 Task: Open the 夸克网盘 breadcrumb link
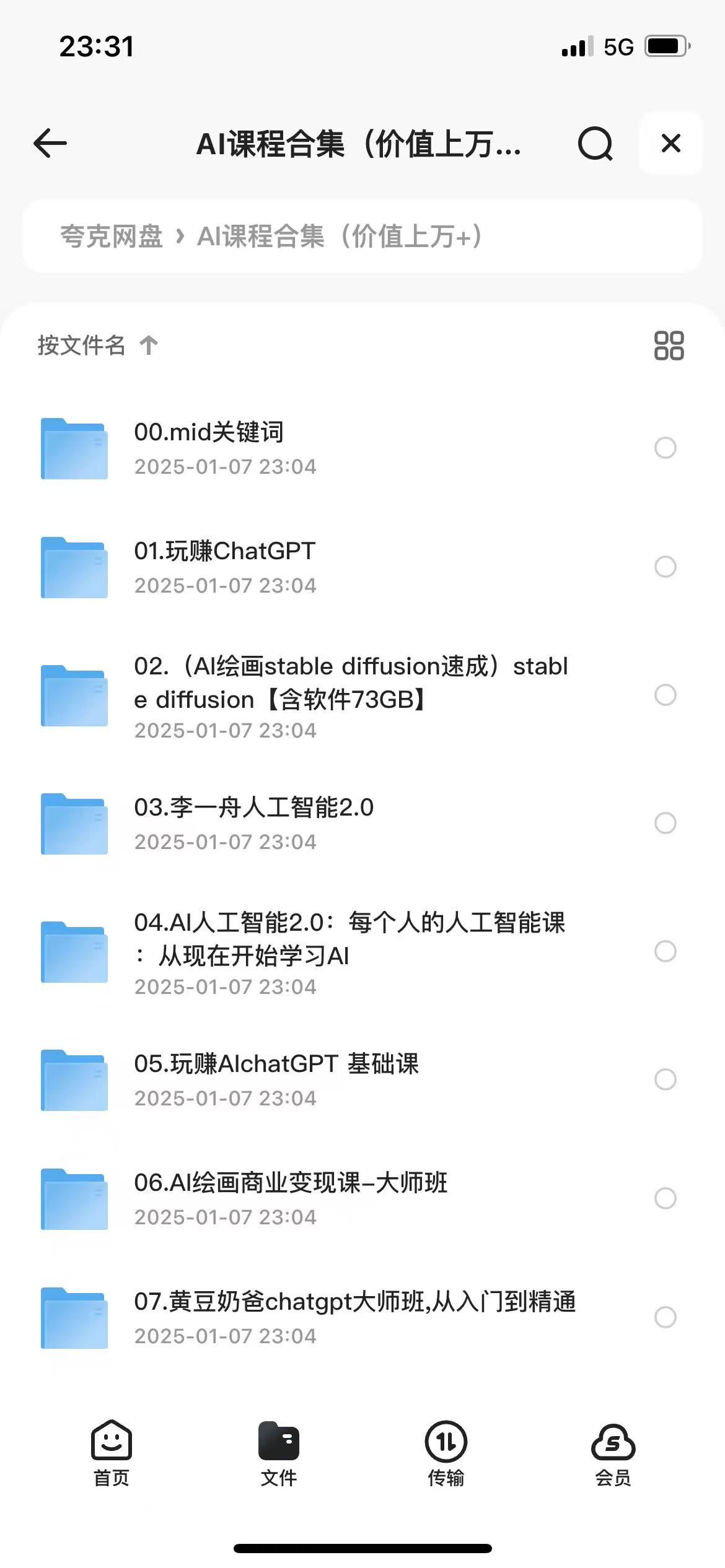[112, 237]
